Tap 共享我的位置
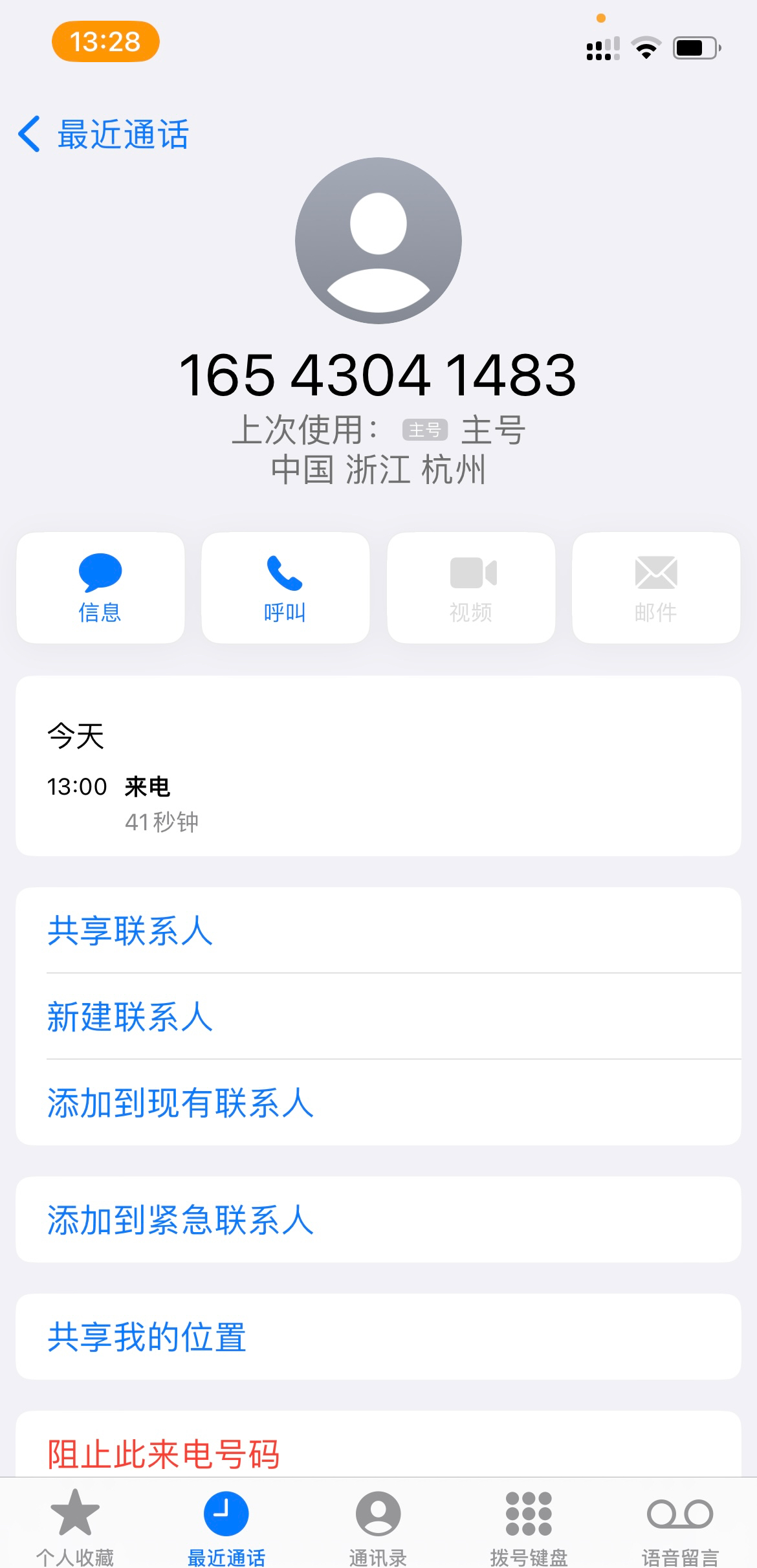The height and width of the screenshot is (1568, 757). (x=147, y=1337)
